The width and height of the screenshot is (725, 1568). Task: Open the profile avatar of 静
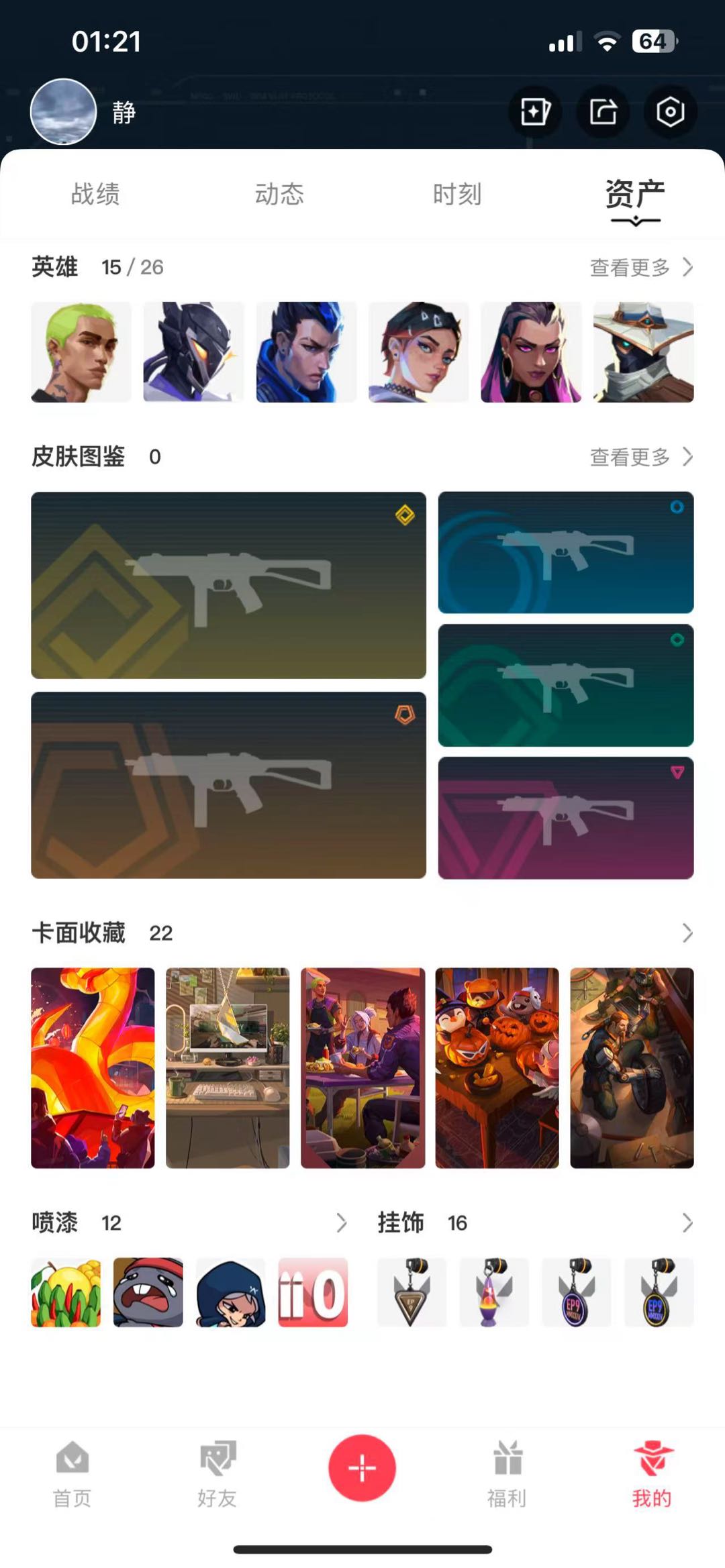click(x=64, y=112)
